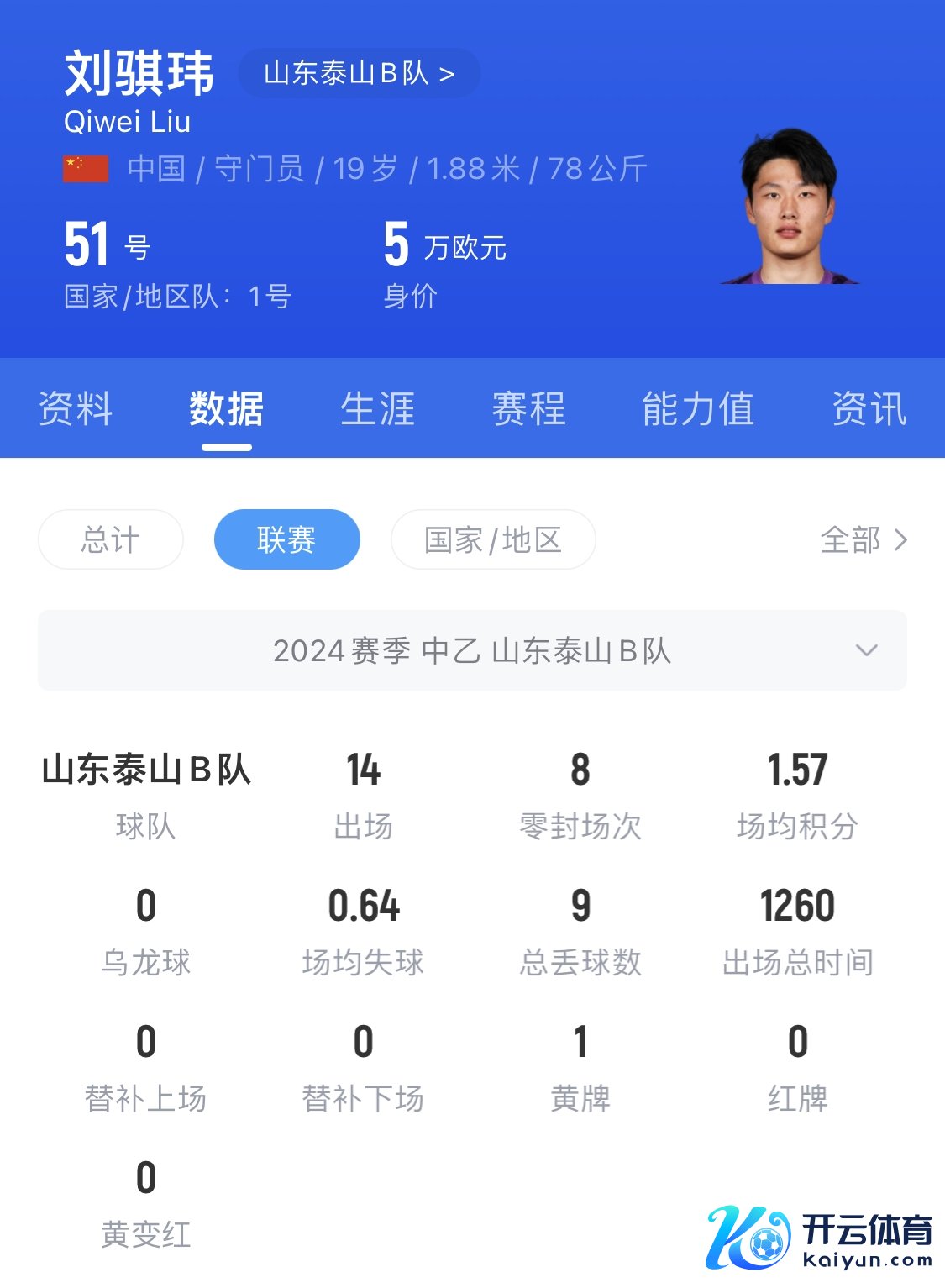Select the 总计 filter chip
The image size is (945, 1288).
click(111, 539)
